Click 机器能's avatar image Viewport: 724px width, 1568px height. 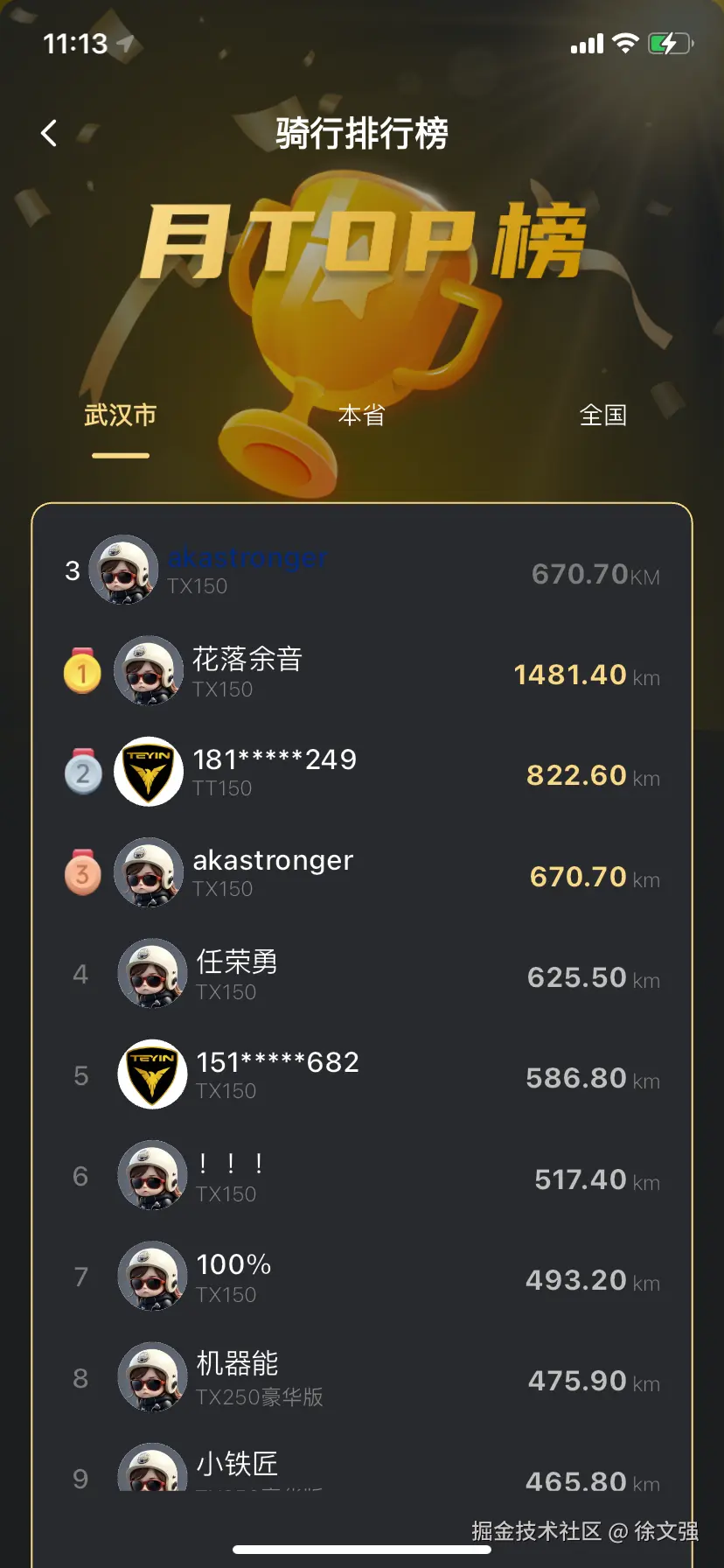point(151,1376)
